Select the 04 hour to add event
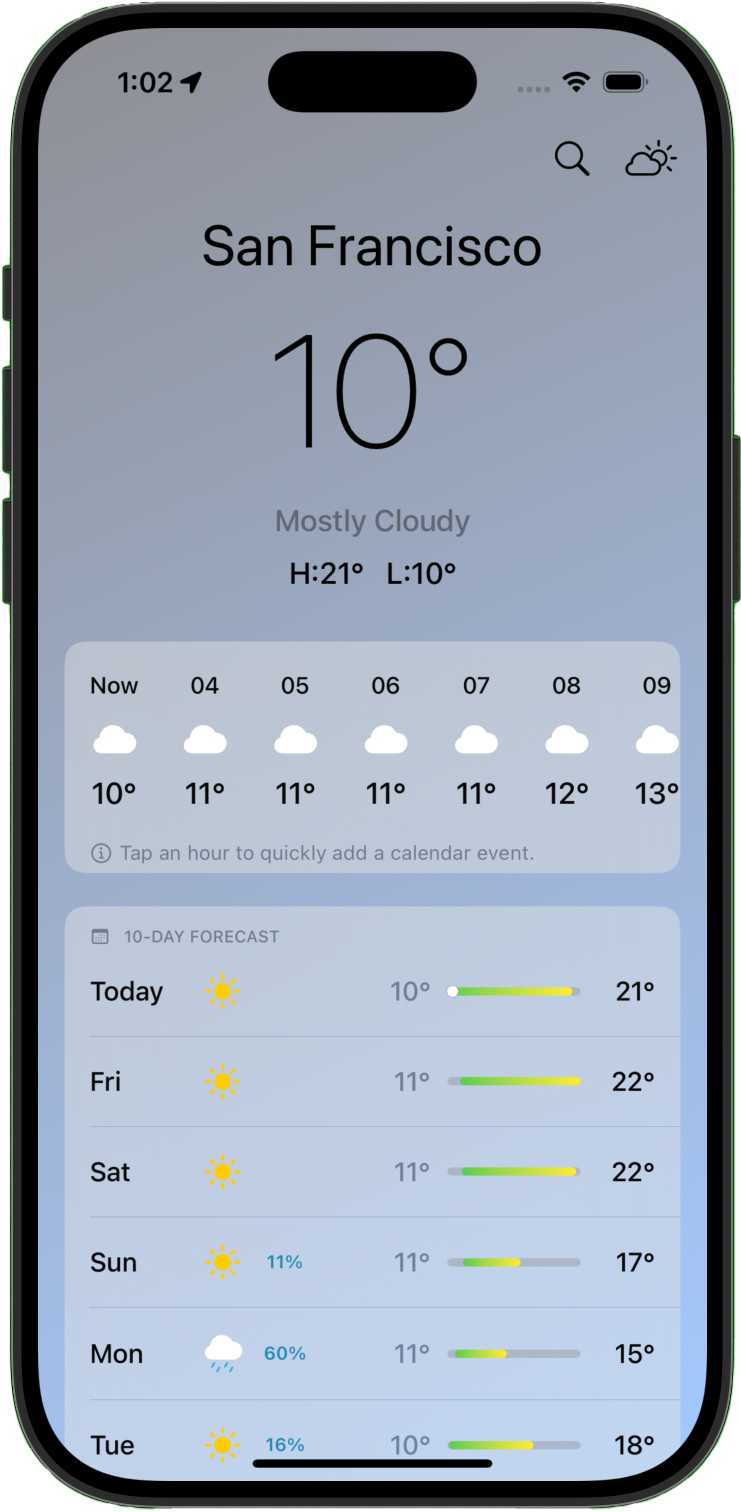 (205, 740)
